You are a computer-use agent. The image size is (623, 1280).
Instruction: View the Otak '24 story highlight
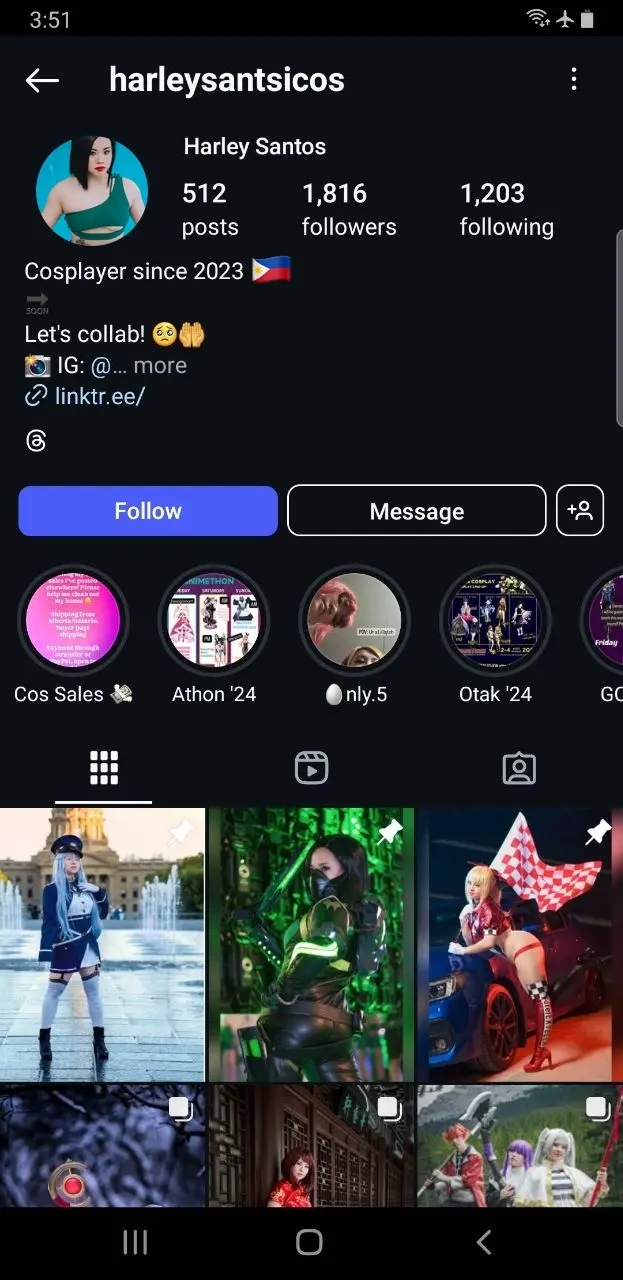pos(495,620)
